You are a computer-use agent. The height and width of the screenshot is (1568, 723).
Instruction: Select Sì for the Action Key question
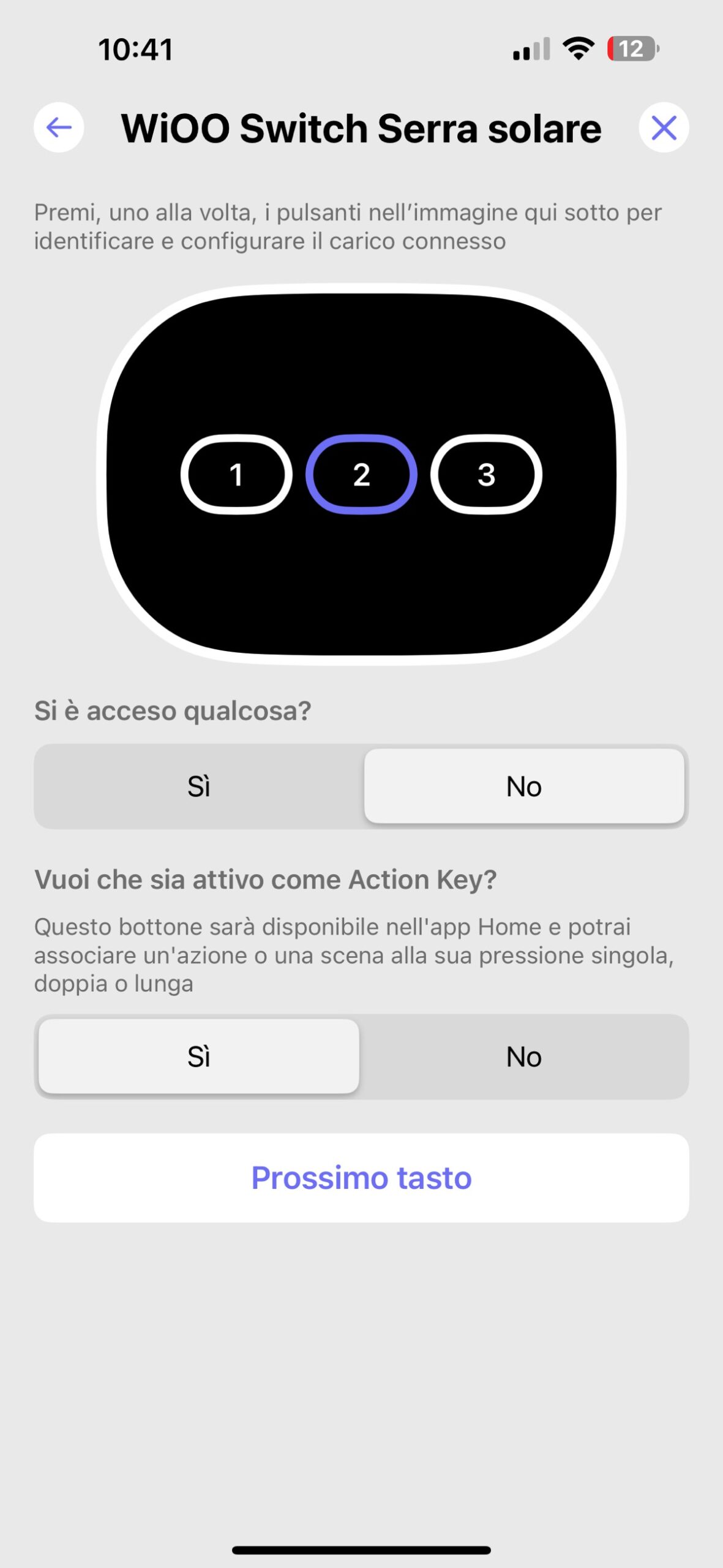tap(199, 1057)
